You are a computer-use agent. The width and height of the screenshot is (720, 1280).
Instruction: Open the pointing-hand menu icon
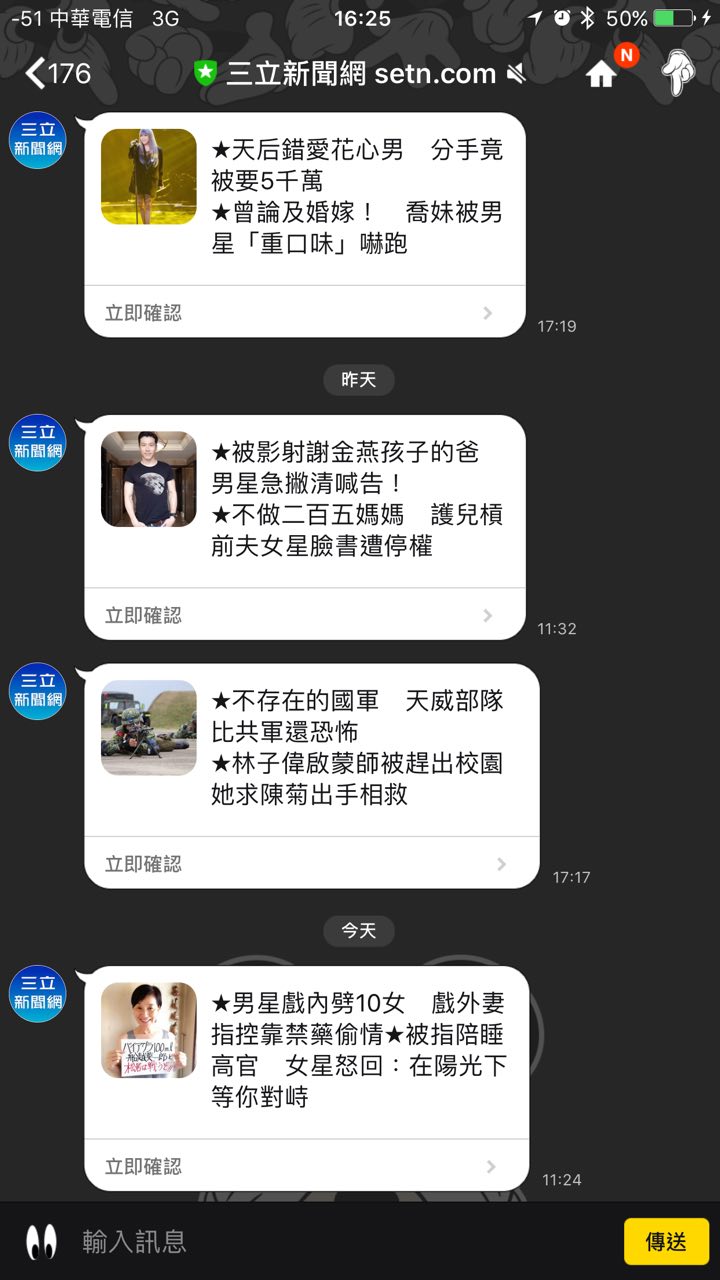point(679,72)
